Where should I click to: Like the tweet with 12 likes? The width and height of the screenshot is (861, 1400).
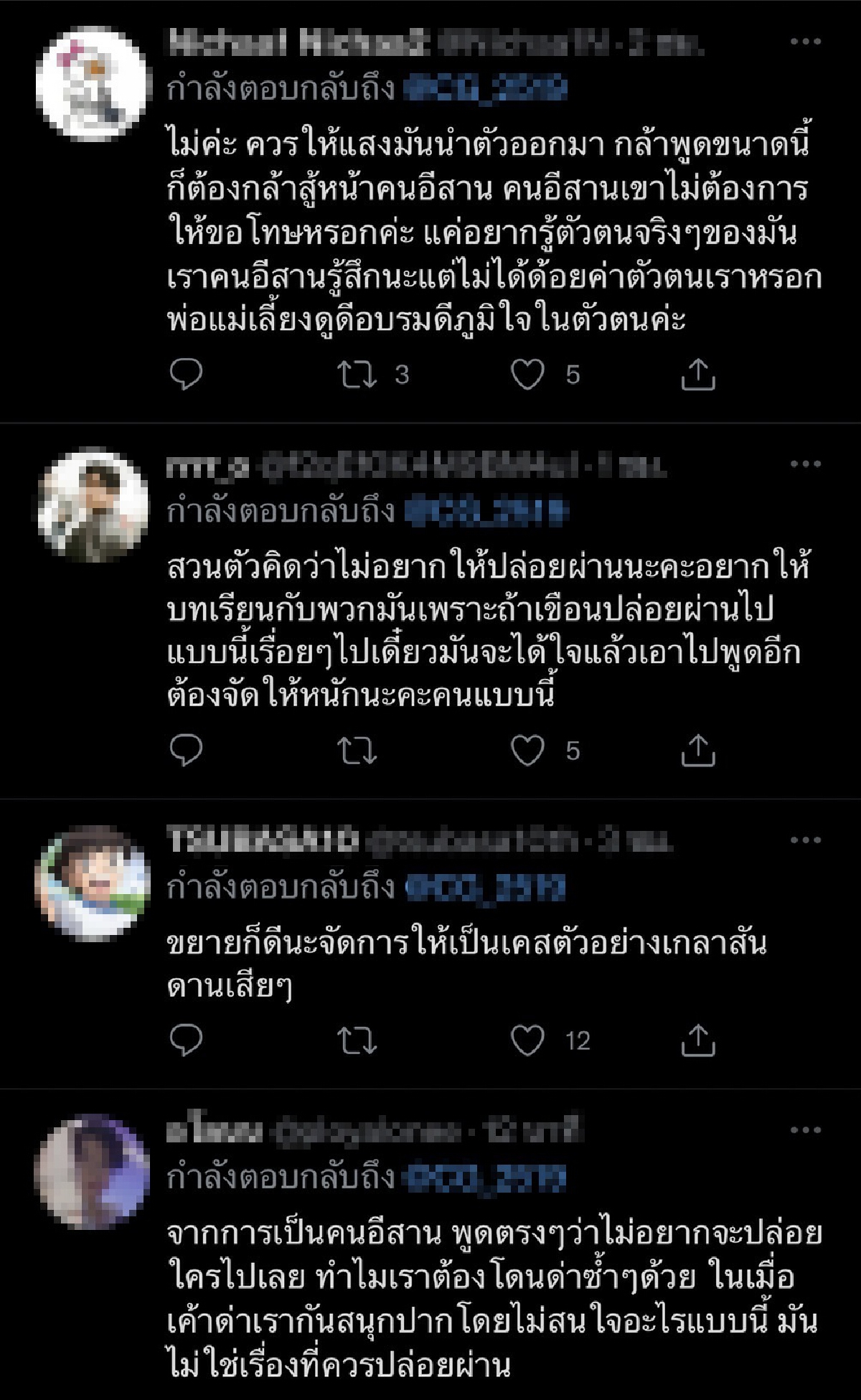coord(527,1041)
